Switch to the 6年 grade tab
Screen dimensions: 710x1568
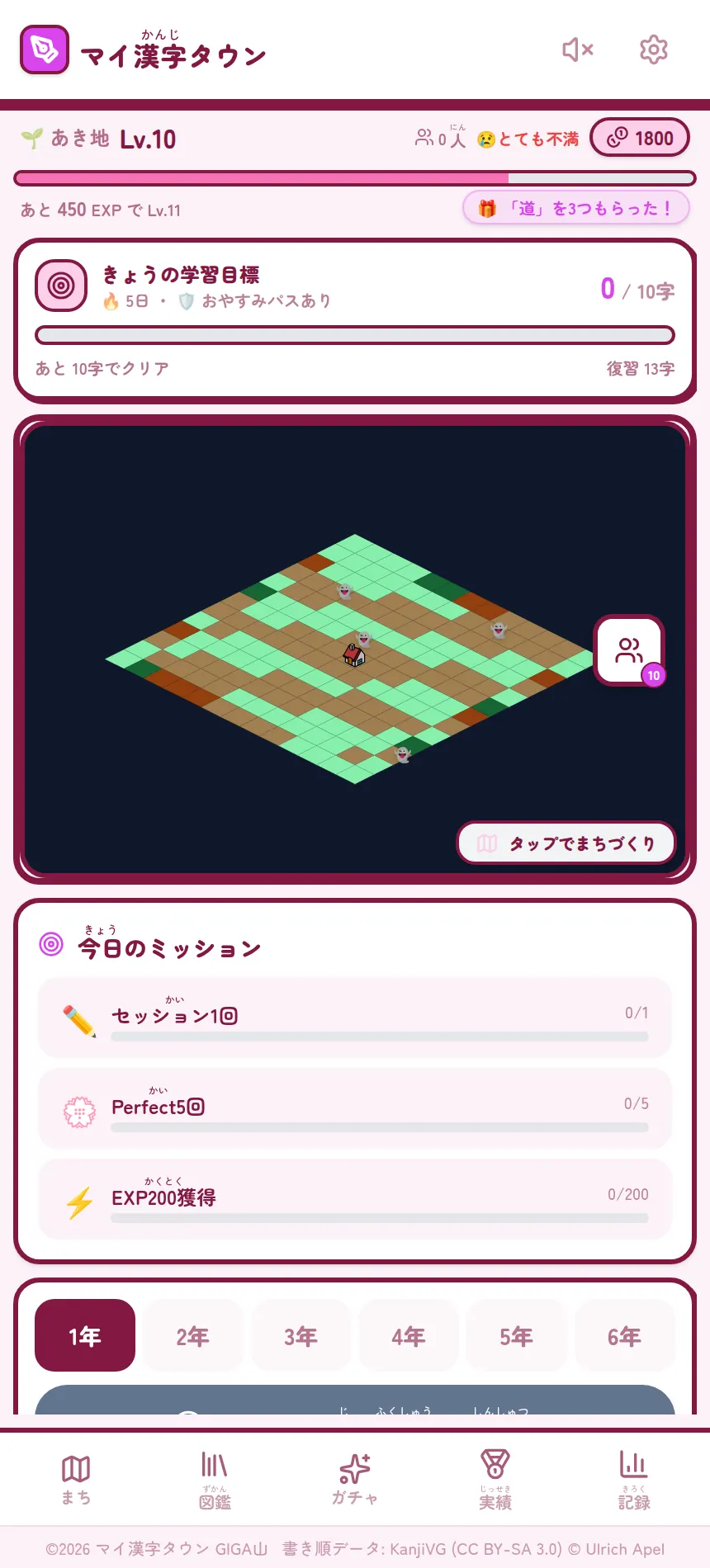(x=624, y=1335)
